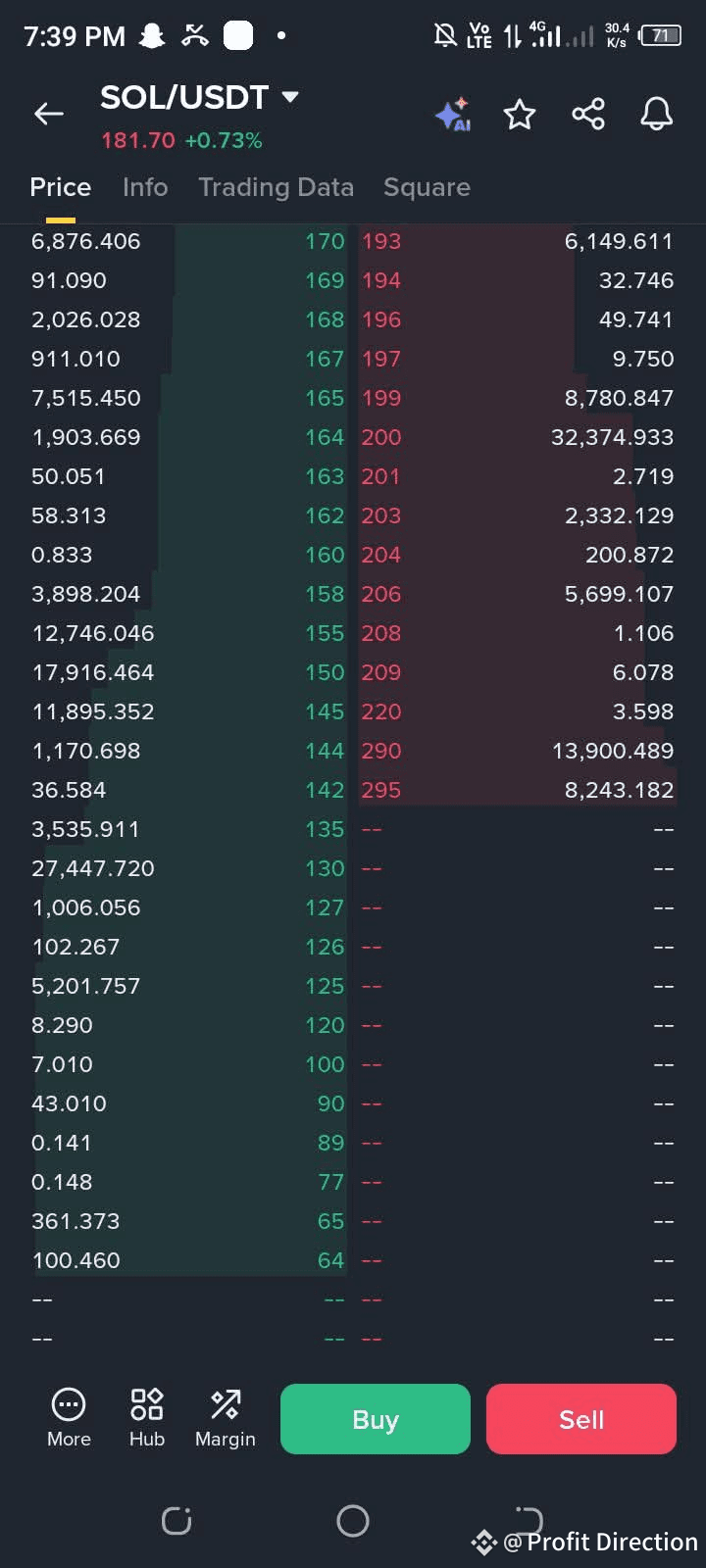
Task: Switch to the Info tab
Action: tap(145, 187)
